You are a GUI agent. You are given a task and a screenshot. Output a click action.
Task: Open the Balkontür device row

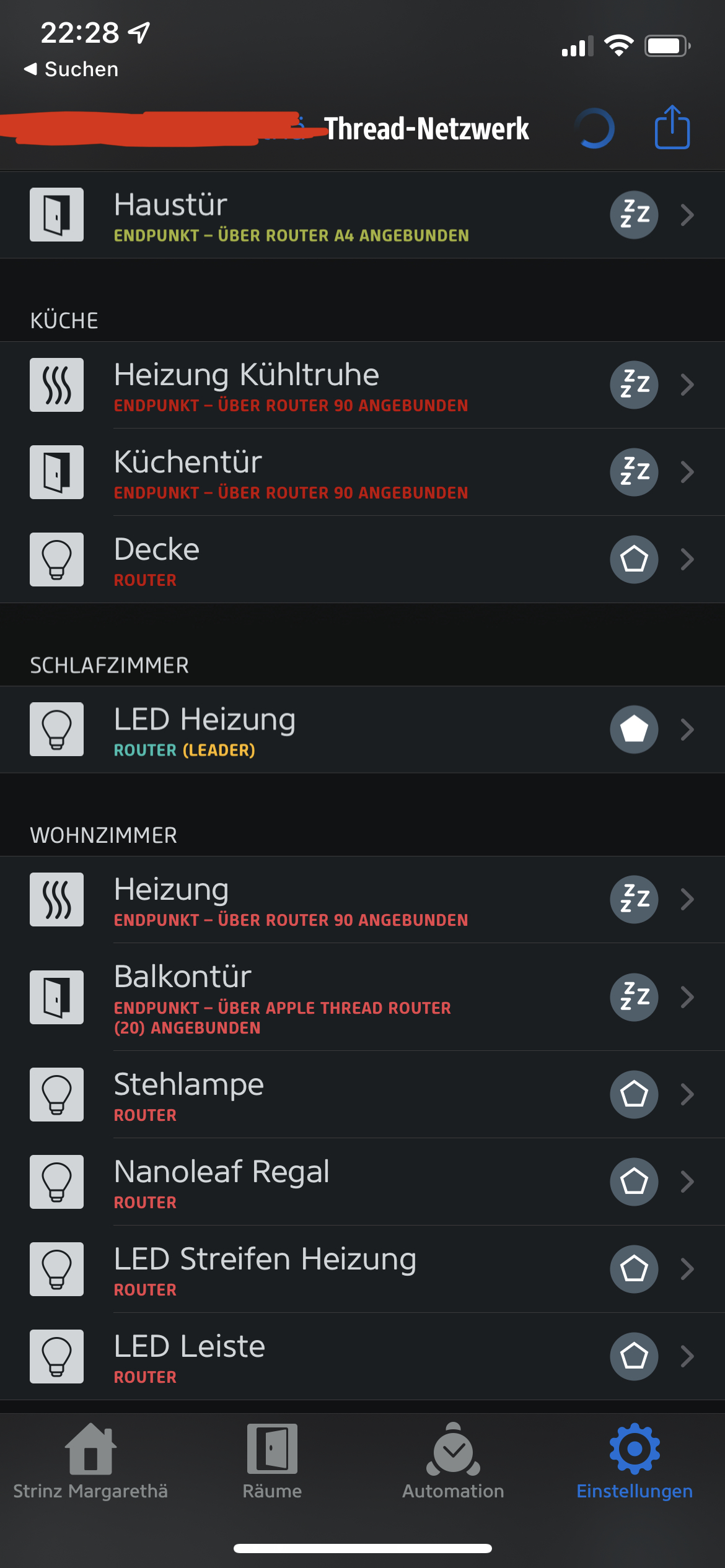click(x=362, y=997)
